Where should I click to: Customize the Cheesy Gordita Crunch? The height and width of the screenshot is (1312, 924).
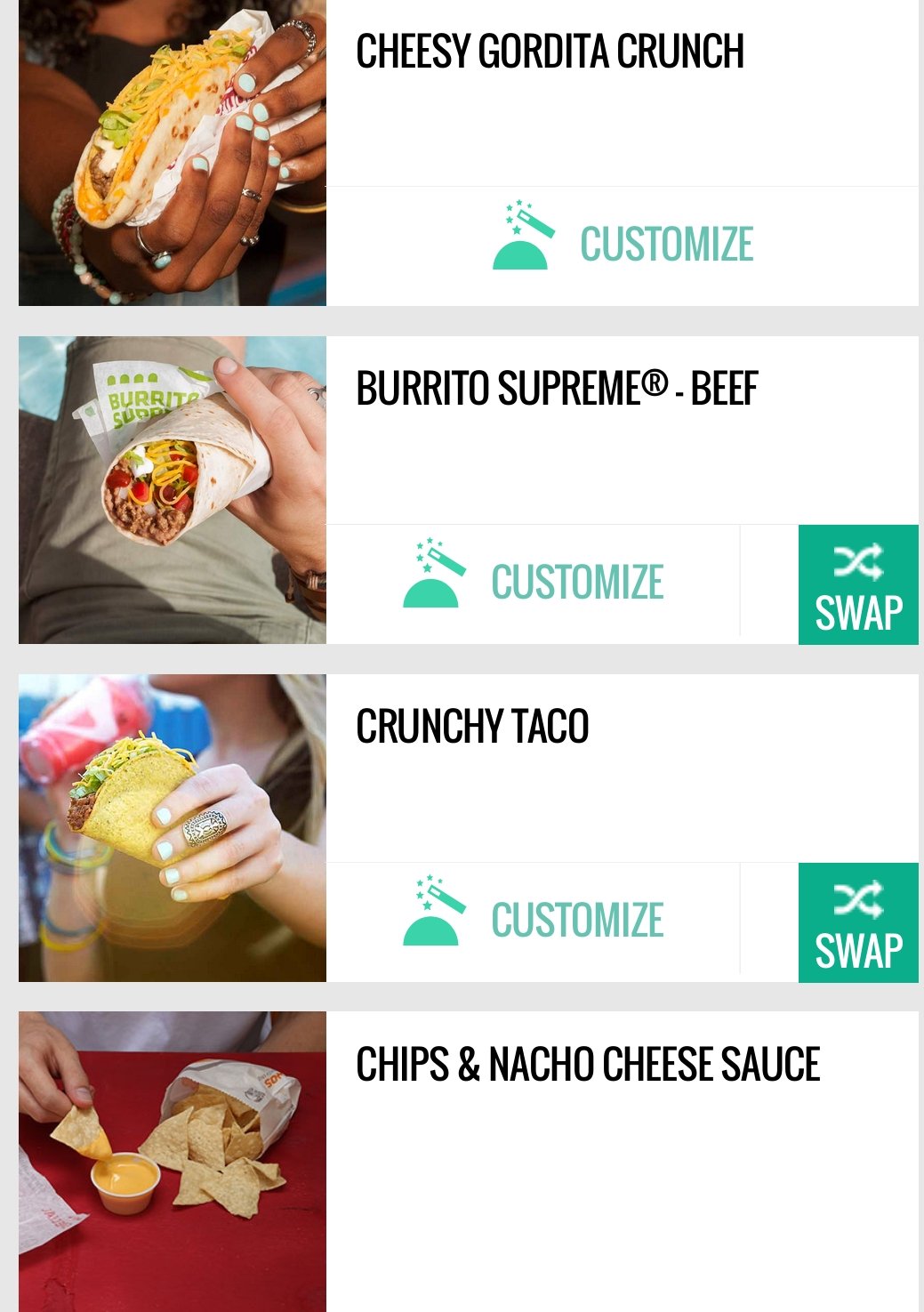point(623,245)
